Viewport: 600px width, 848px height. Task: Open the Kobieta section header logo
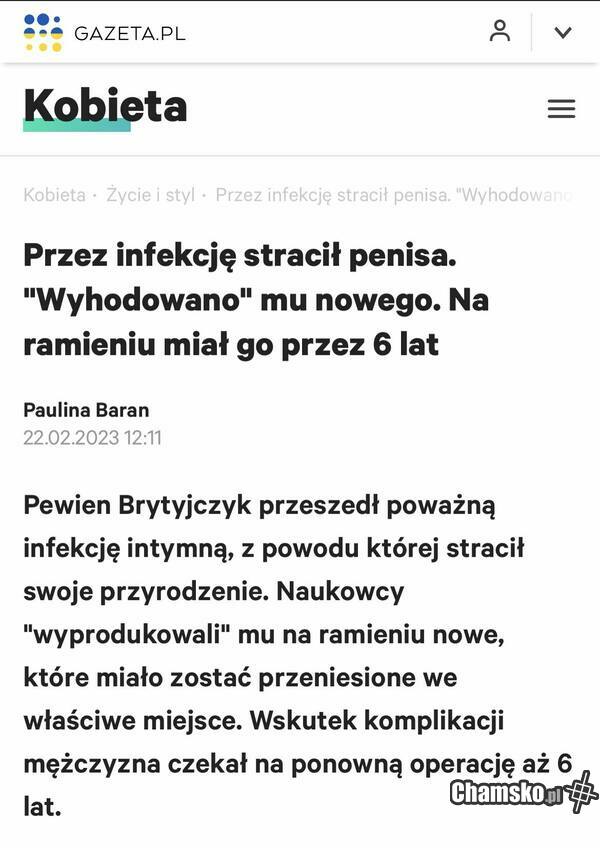pyautogui.click(x=104, y=106)
